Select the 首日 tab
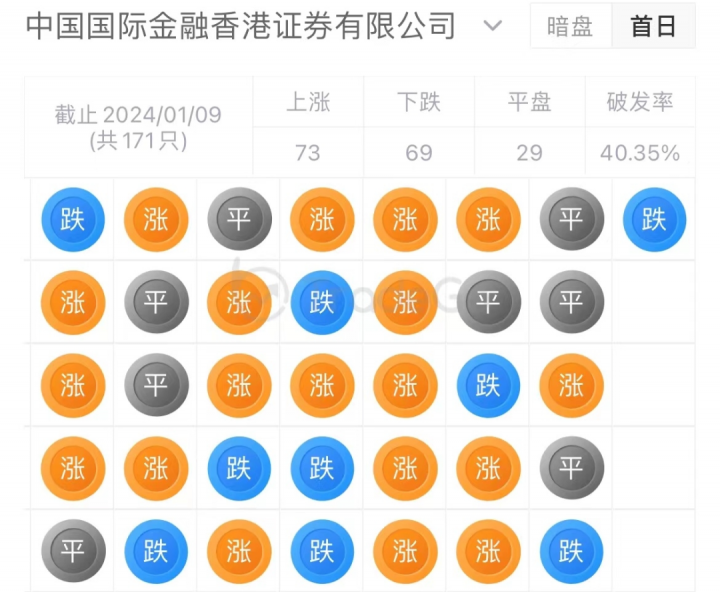The width and height of the screenshot is (720, 592). tap(654, 27)
